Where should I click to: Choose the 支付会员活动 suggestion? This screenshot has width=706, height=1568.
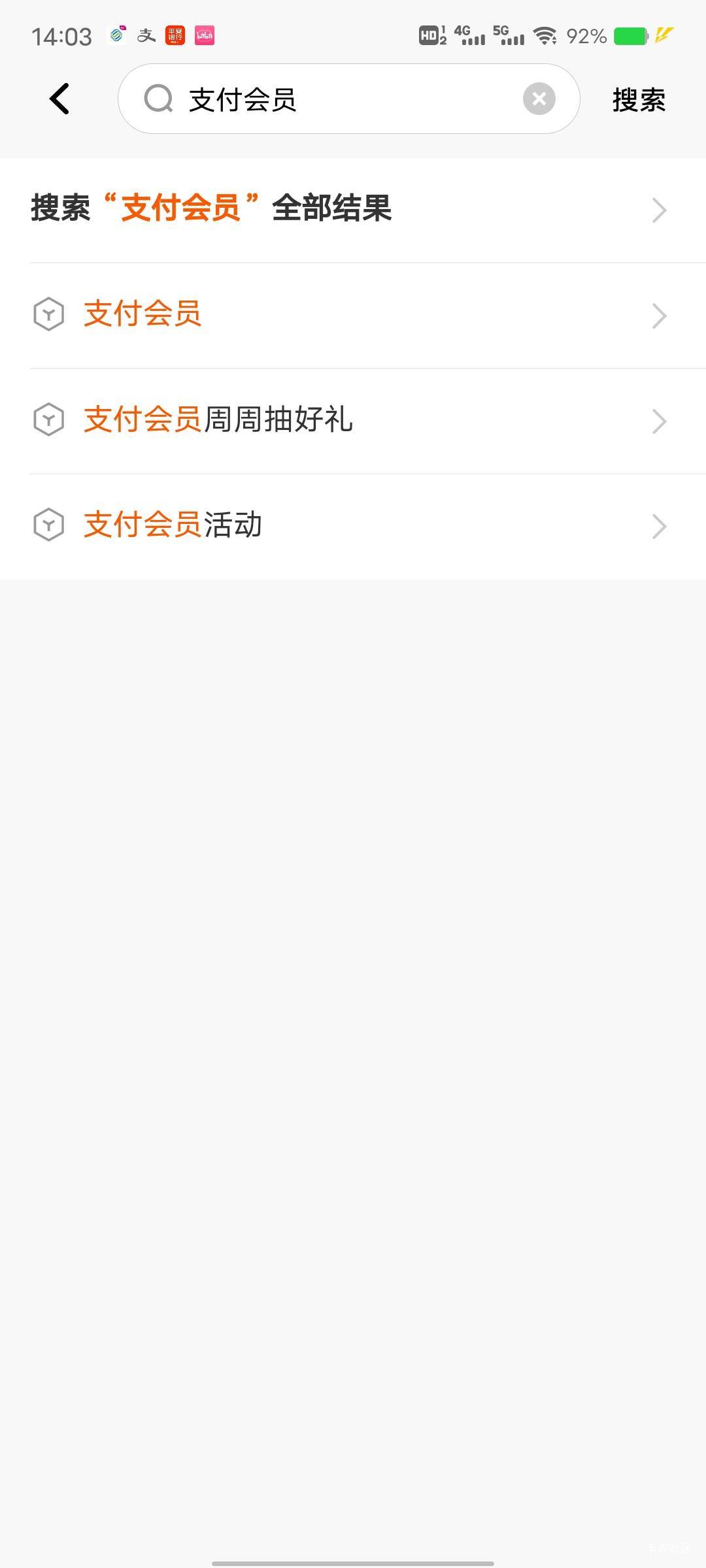point(353,527)
